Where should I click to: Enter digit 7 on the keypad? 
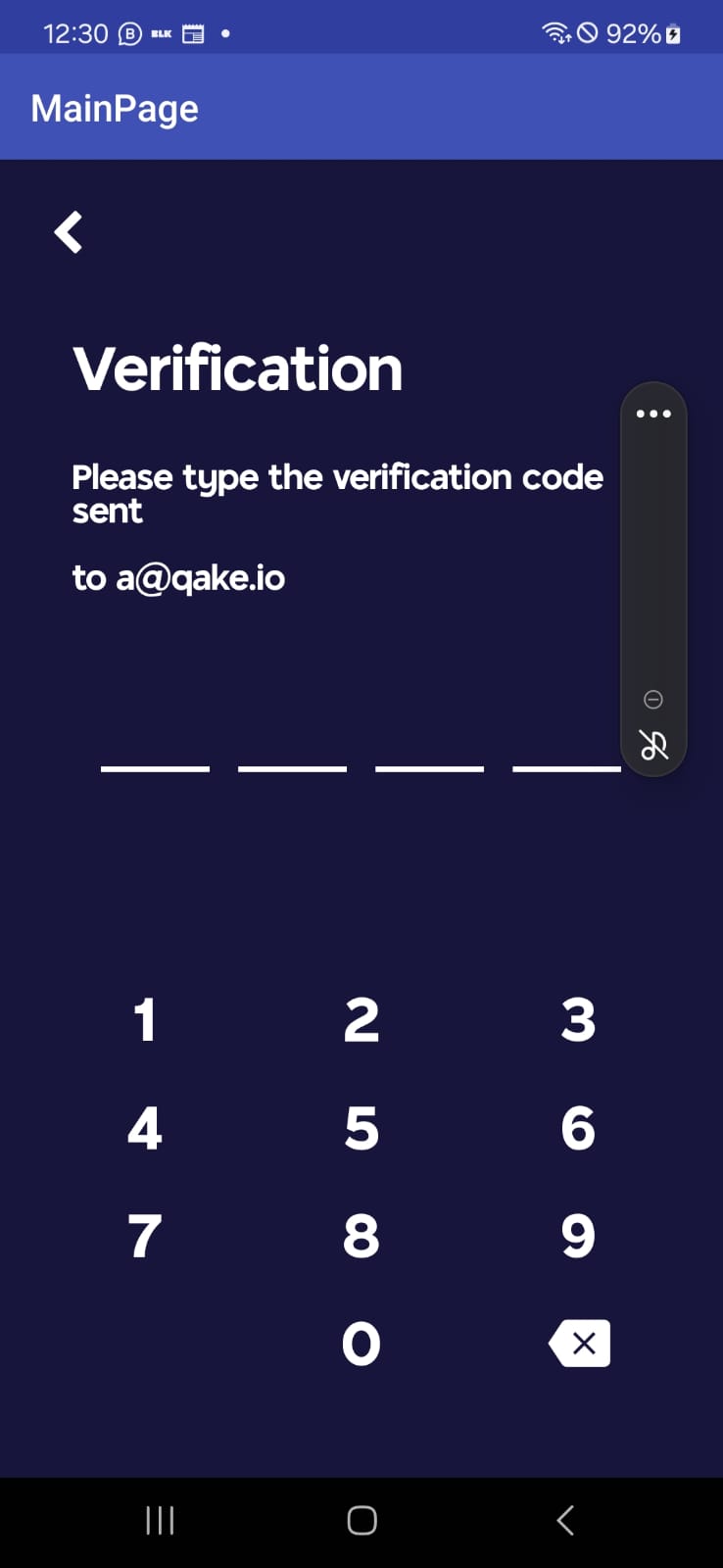(145, 1236)
